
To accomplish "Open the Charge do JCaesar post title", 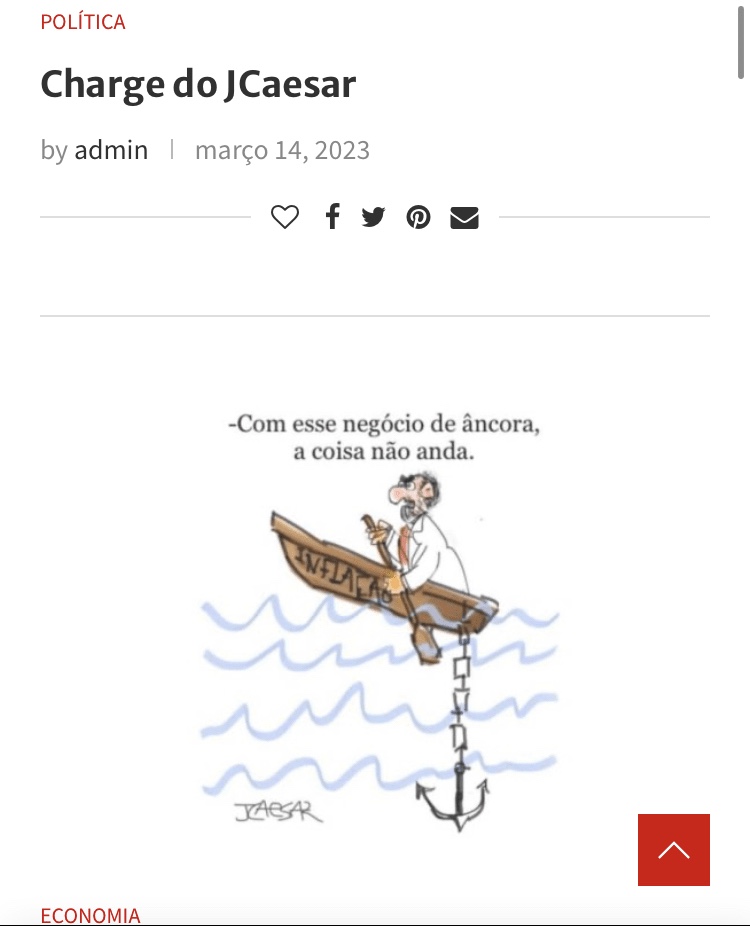I will [x=198, y=85].
